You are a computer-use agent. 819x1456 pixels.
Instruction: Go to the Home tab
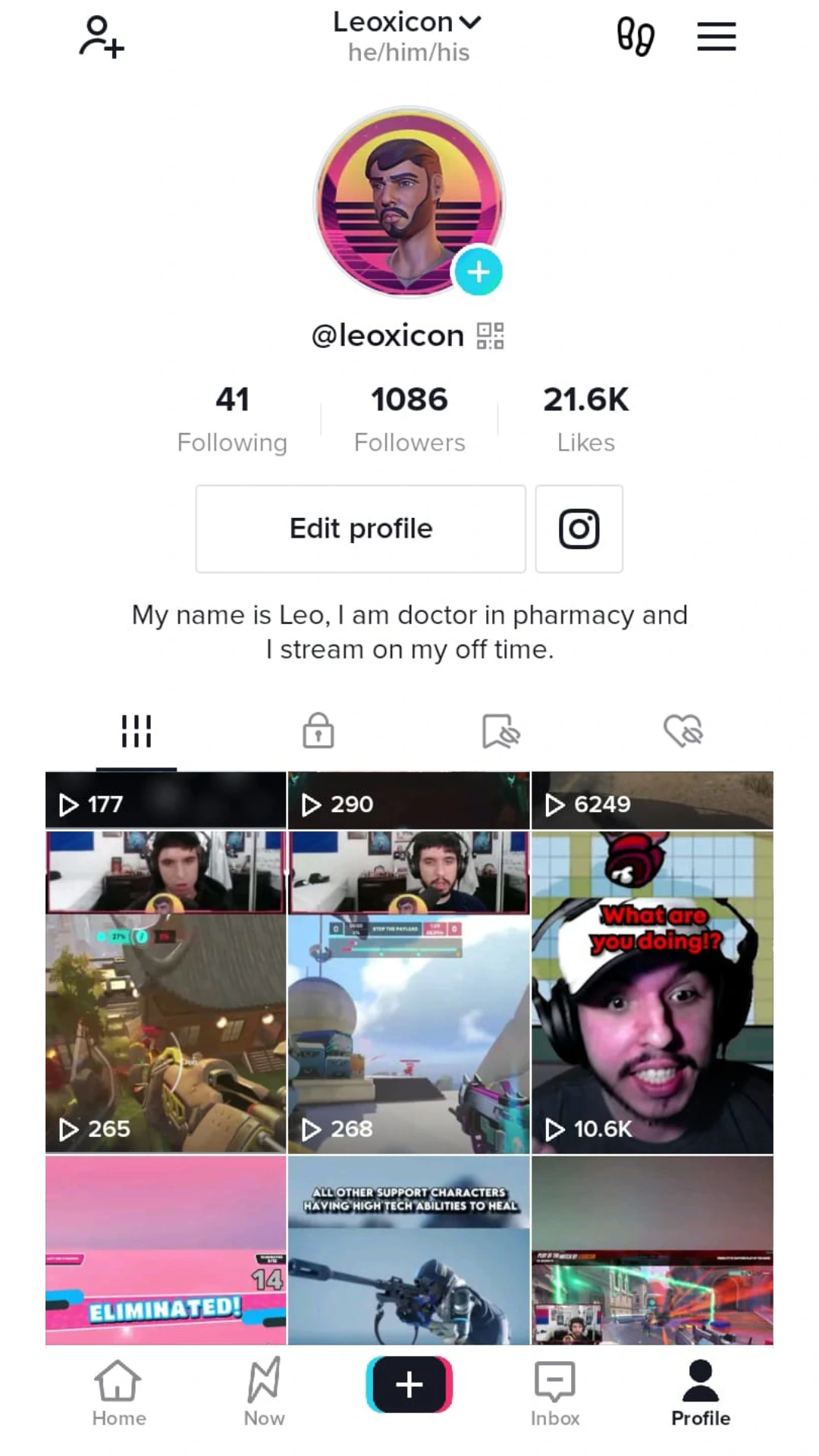[118, 1392]
